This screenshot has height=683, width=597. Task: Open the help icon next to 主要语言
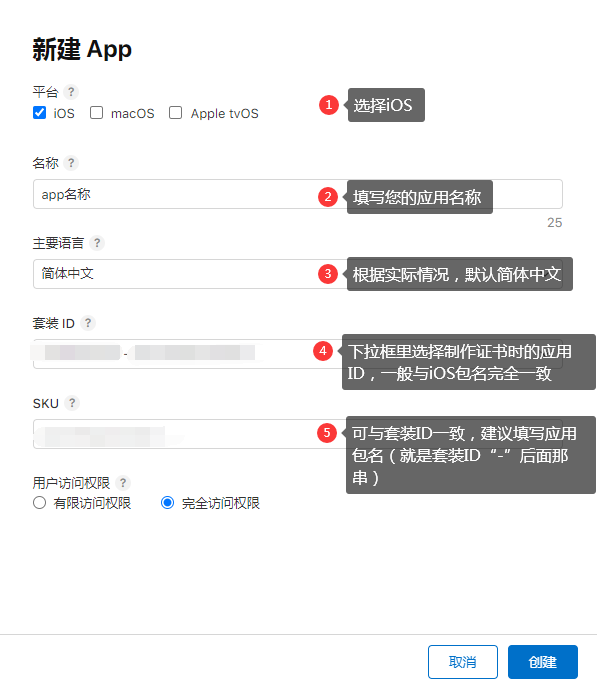click(97, 243)
